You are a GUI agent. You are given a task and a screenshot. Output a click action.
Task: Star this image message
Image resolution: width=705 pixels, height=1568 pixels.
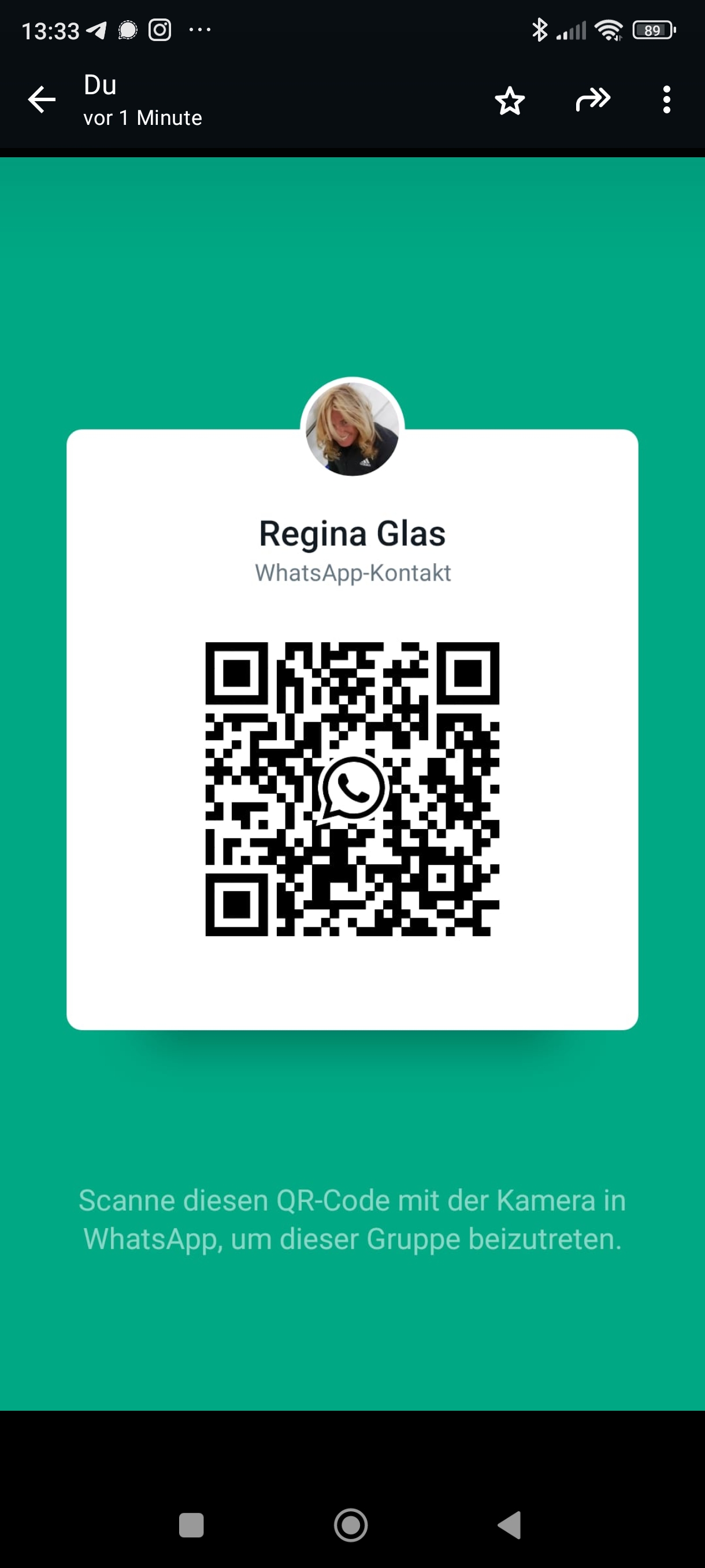click(509, 101)
